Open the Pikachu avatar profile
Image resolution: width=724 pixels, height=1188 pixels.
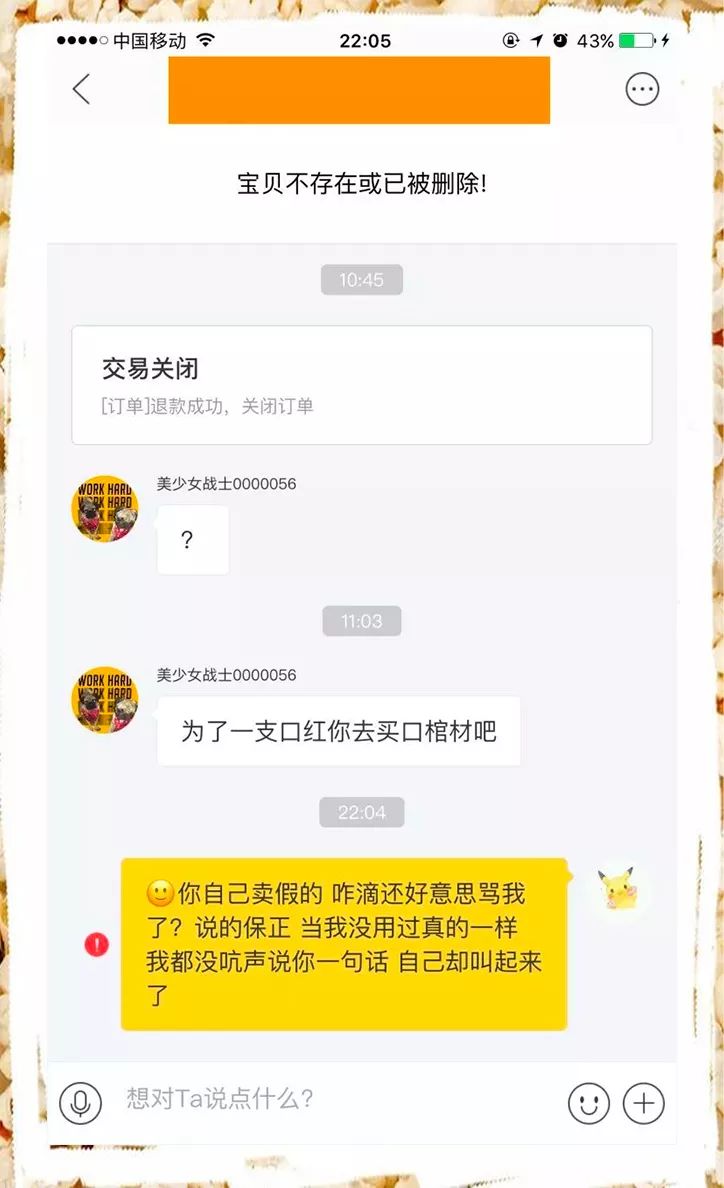[x=615, y=889]
